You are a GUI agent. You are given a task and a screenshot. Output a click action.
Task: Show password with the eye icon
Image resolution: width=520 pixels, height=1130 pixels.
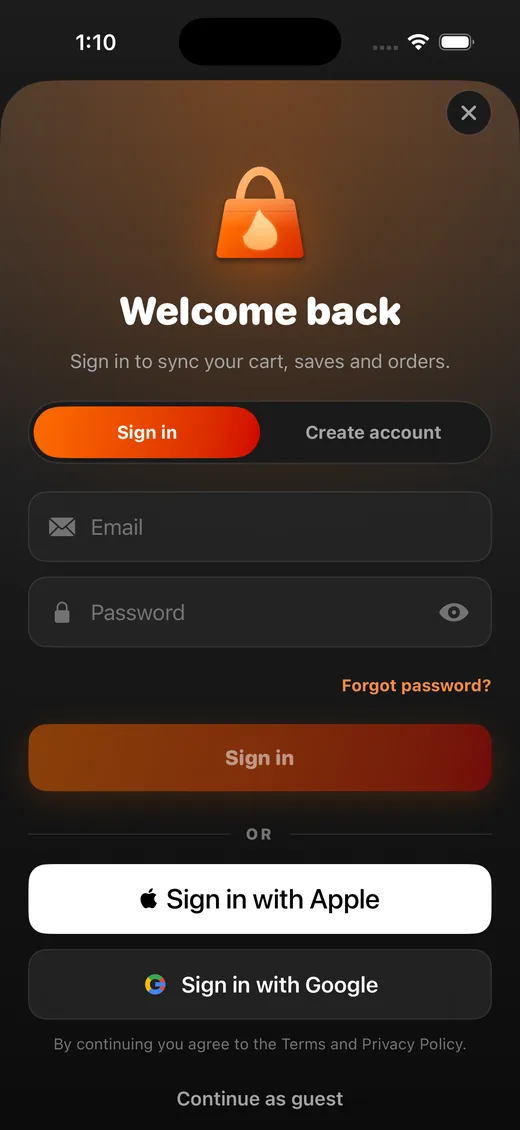pos(454,613)
